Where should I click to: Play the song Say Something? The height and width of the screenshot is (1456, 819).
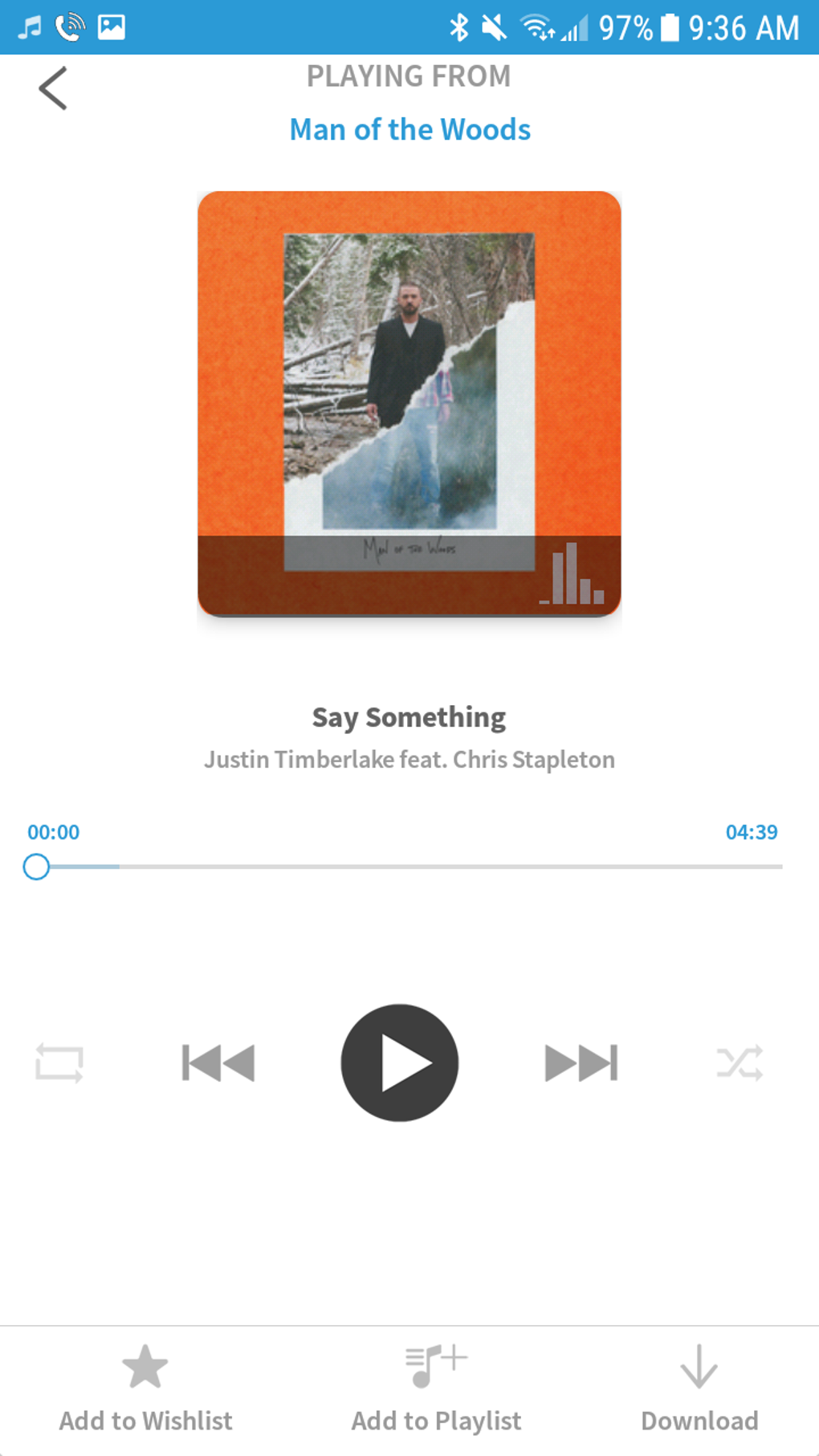[x=399, y=1062]
